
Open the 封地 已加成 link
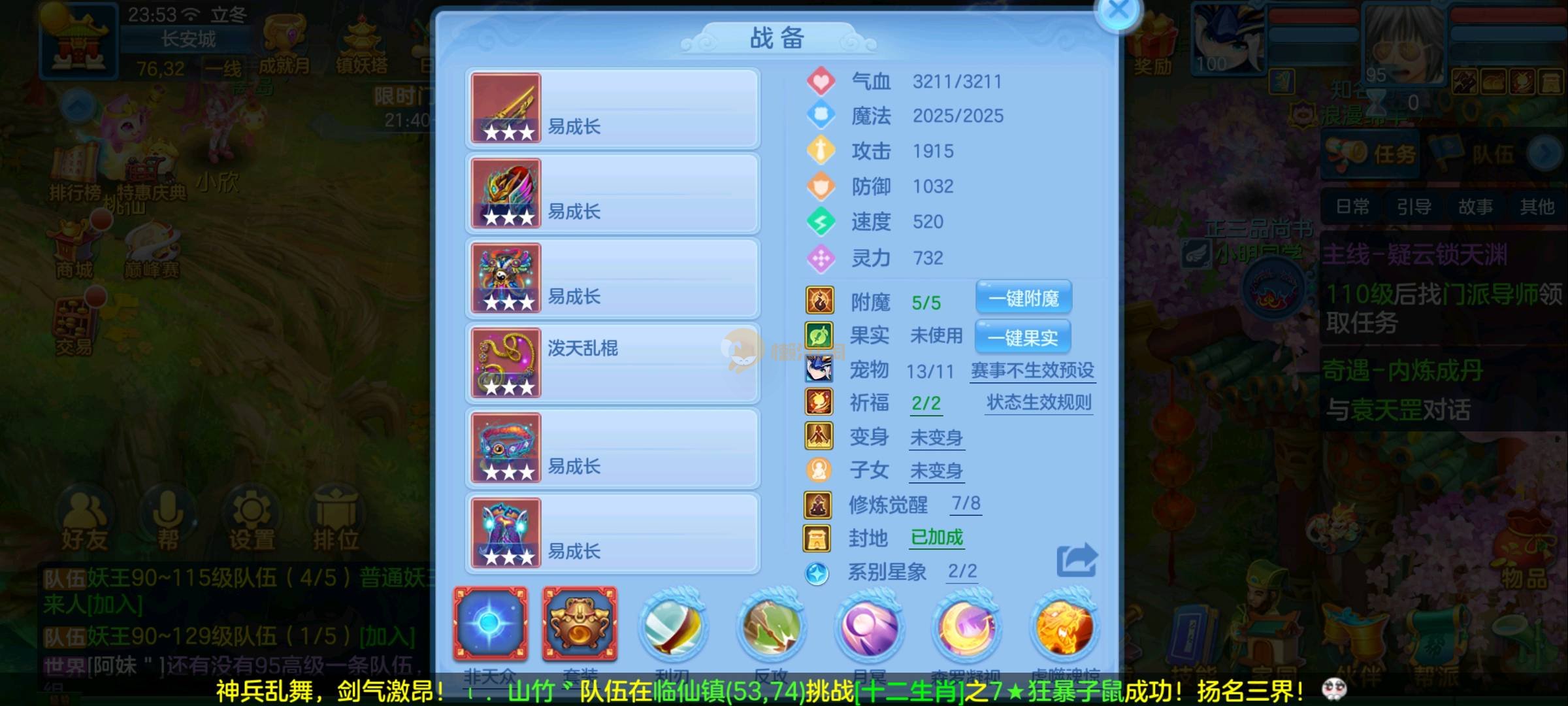pyautogui.click(x=937, y=537)
